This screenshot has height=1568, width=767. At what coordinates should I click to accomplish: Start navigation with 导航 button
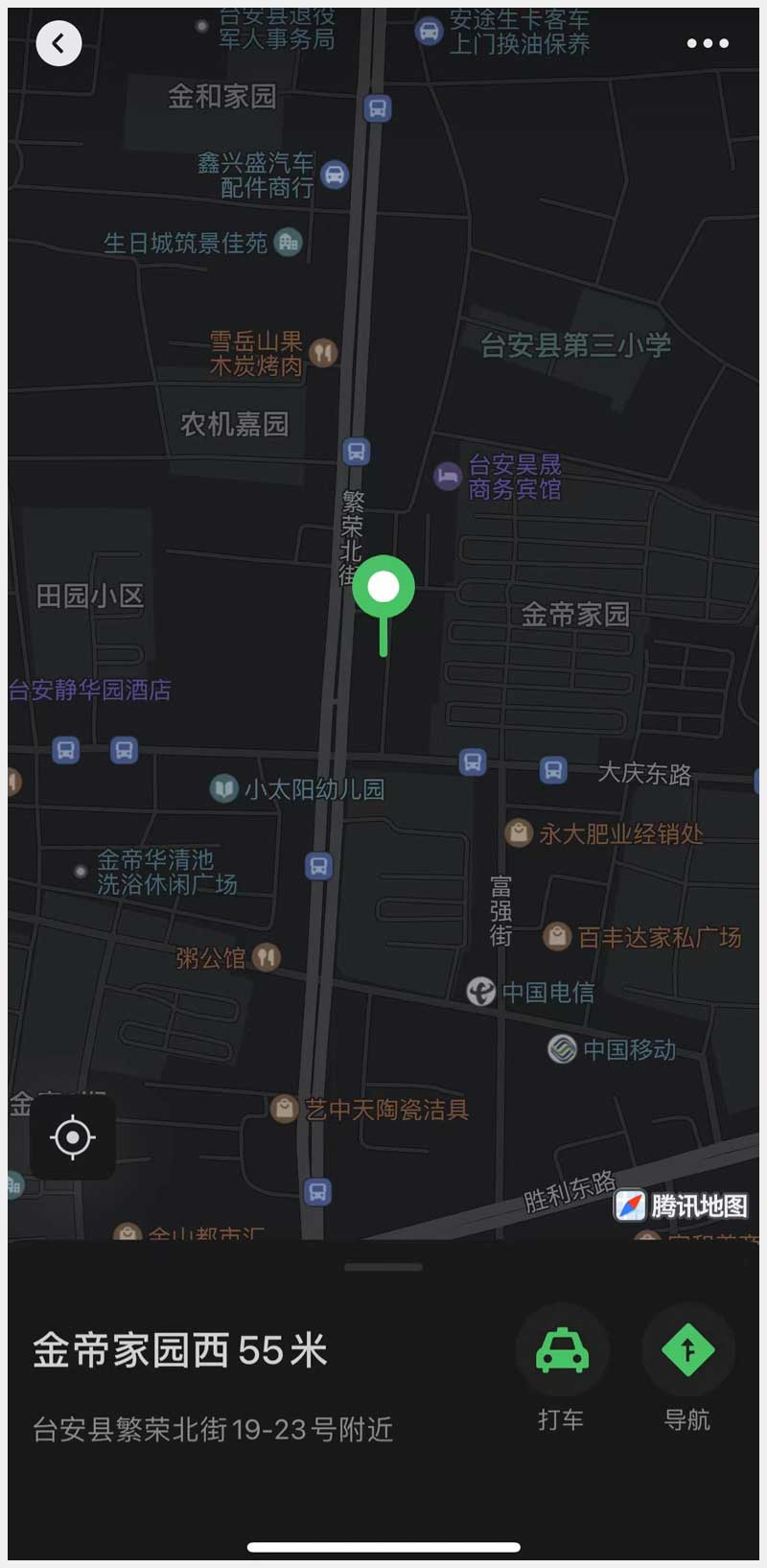click(x=687, y=1350)
